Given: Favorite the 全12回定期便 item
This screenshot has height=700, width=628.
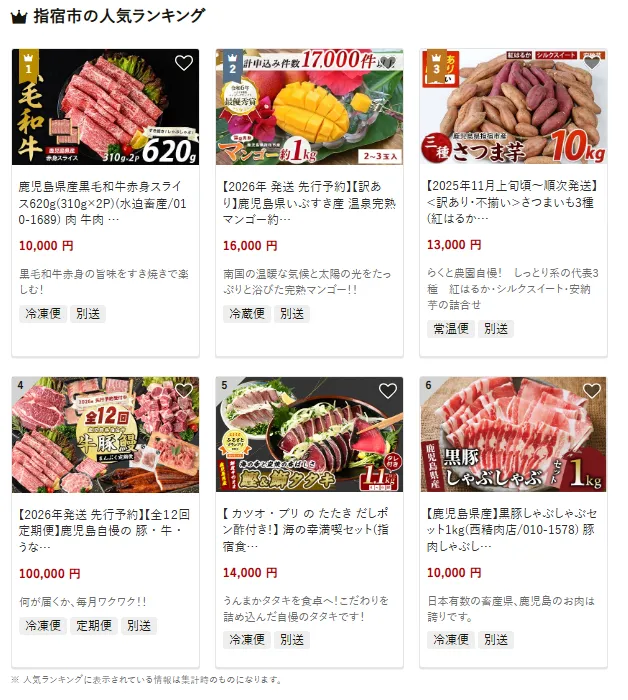Looking at the screenshot, I should 183,391.
